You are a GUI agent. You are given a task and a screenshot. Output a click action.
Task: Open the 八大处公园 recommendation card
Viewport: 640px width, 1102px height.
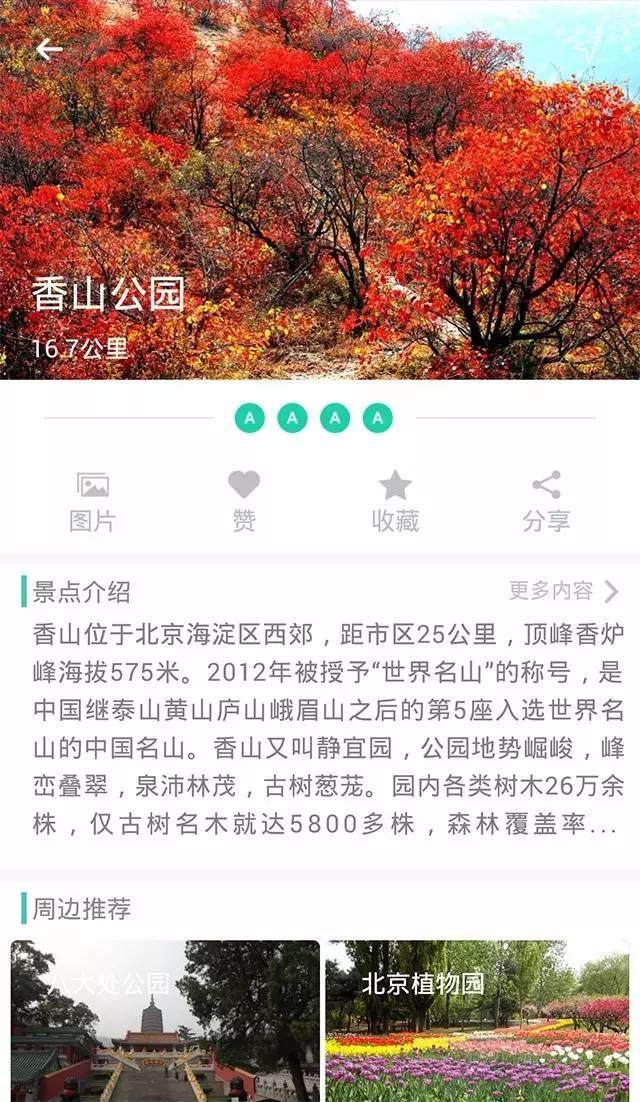(165, 1020)
